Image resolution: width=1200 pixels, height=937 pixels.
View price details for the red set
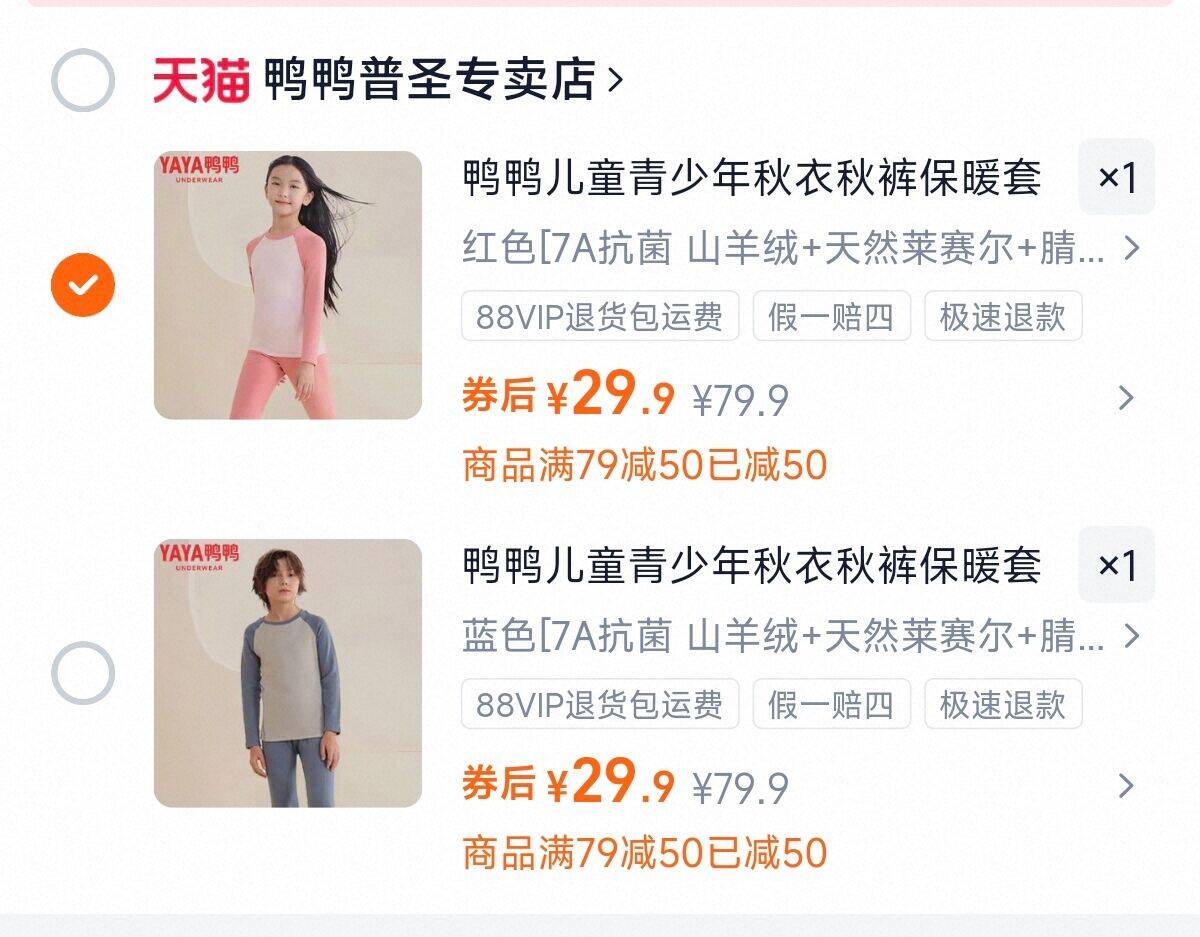1126,398
